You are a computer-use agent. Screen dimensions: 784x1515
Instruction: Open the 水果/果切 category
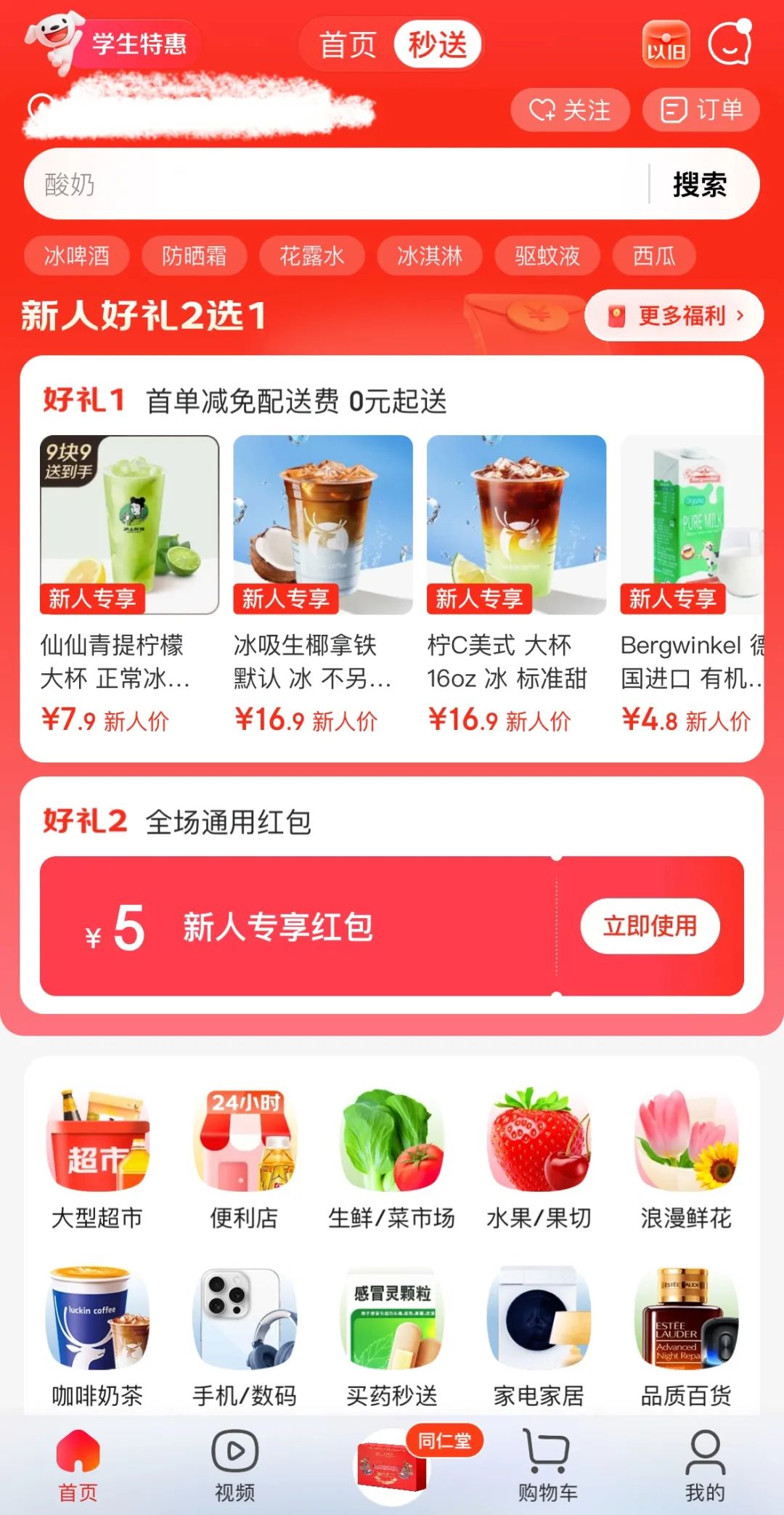coord(539,1160)
